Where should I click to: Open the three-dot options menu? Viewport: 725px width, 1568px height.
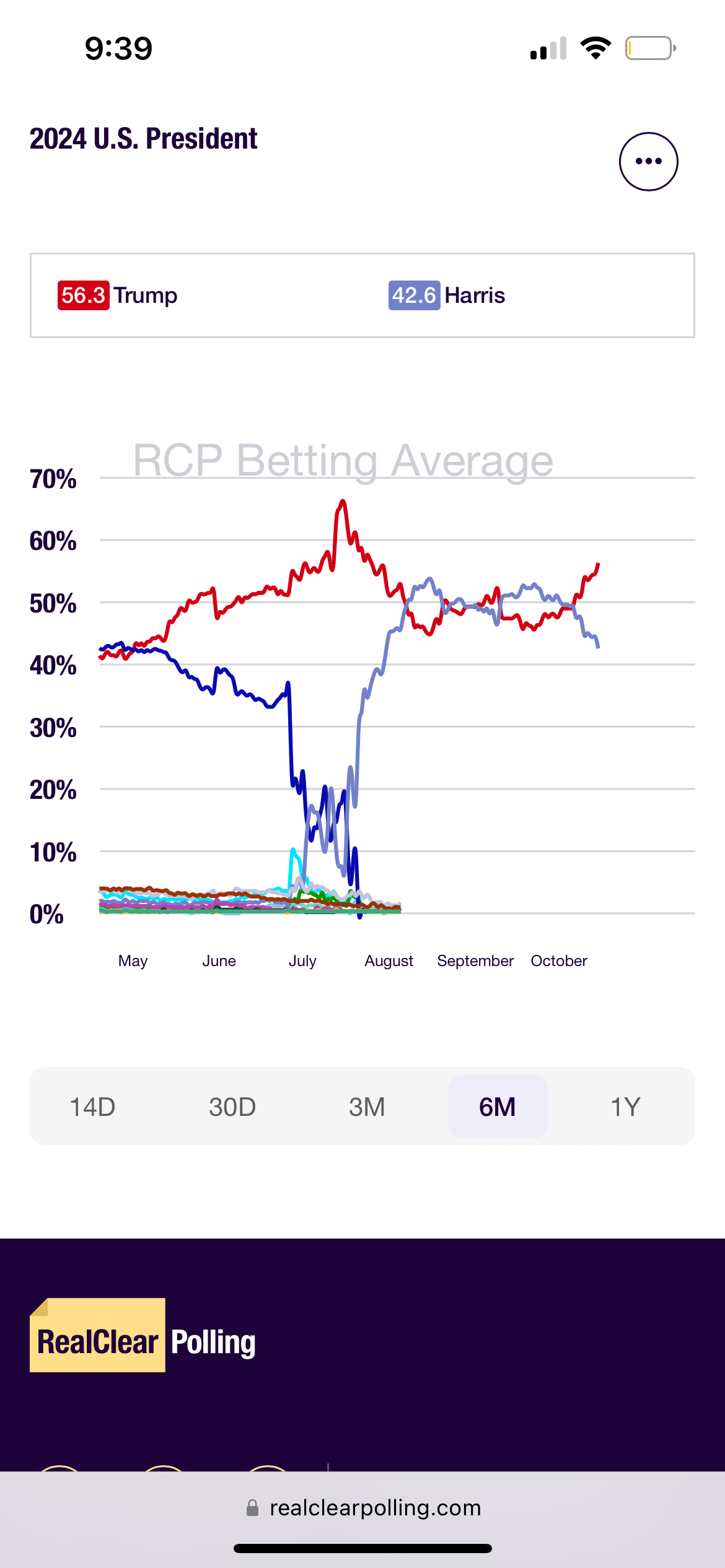click(x=648, y=162)
